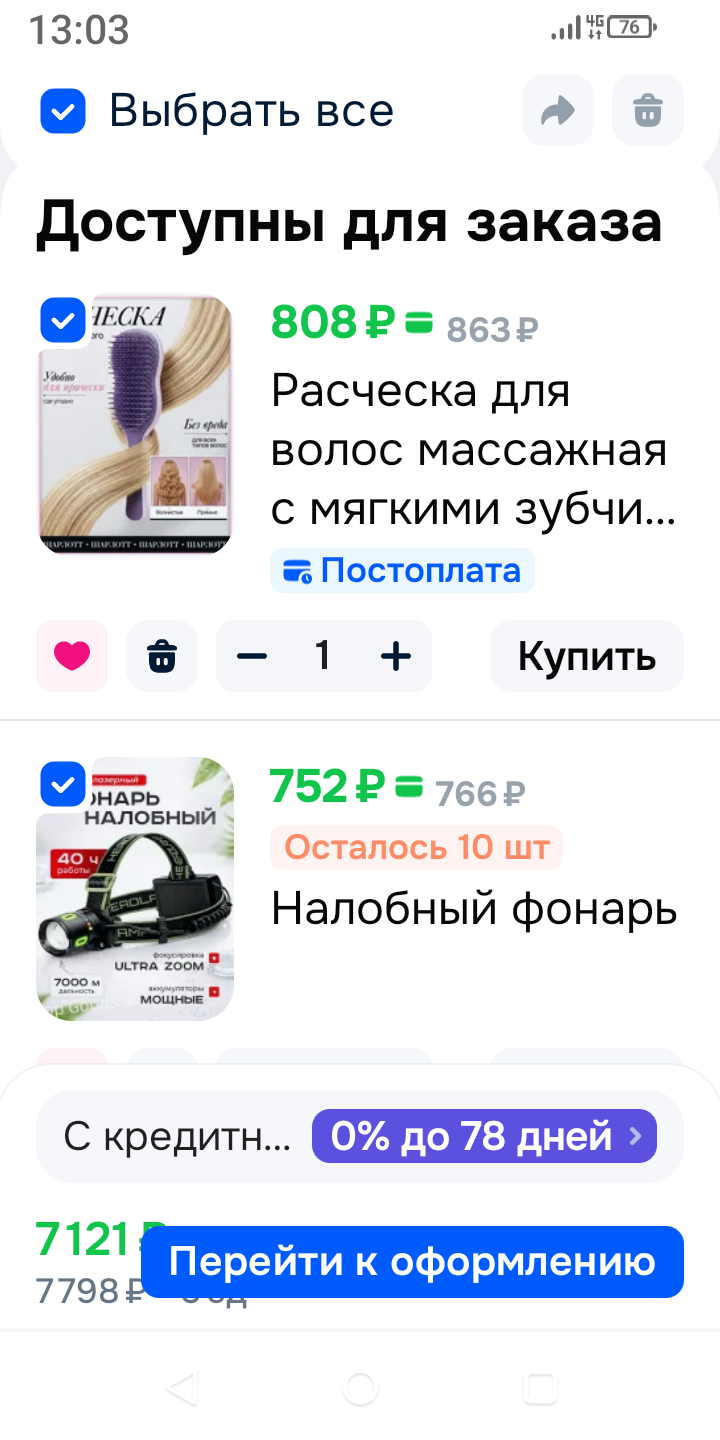Go back using the system back button
Image resolution: width=720 pixels, height=1440 pixels.
pyautogui.click(x=181, y=1388)
